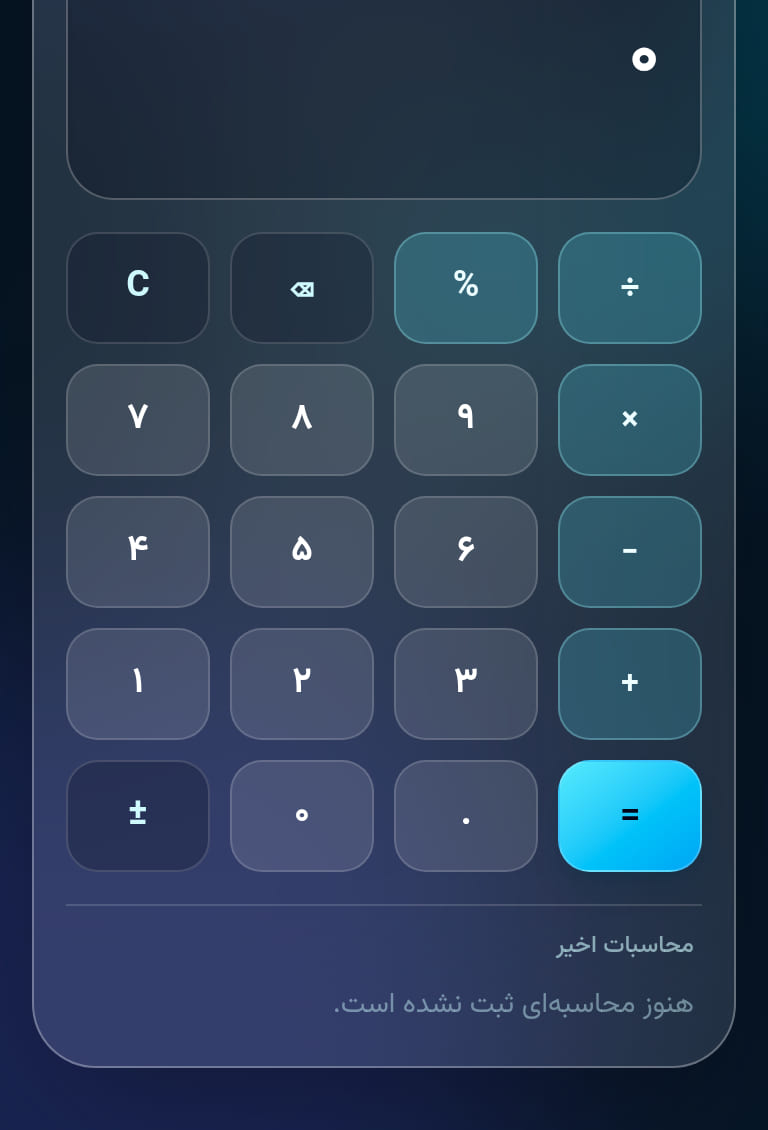Tap the backspace delete key

(302, 288)
